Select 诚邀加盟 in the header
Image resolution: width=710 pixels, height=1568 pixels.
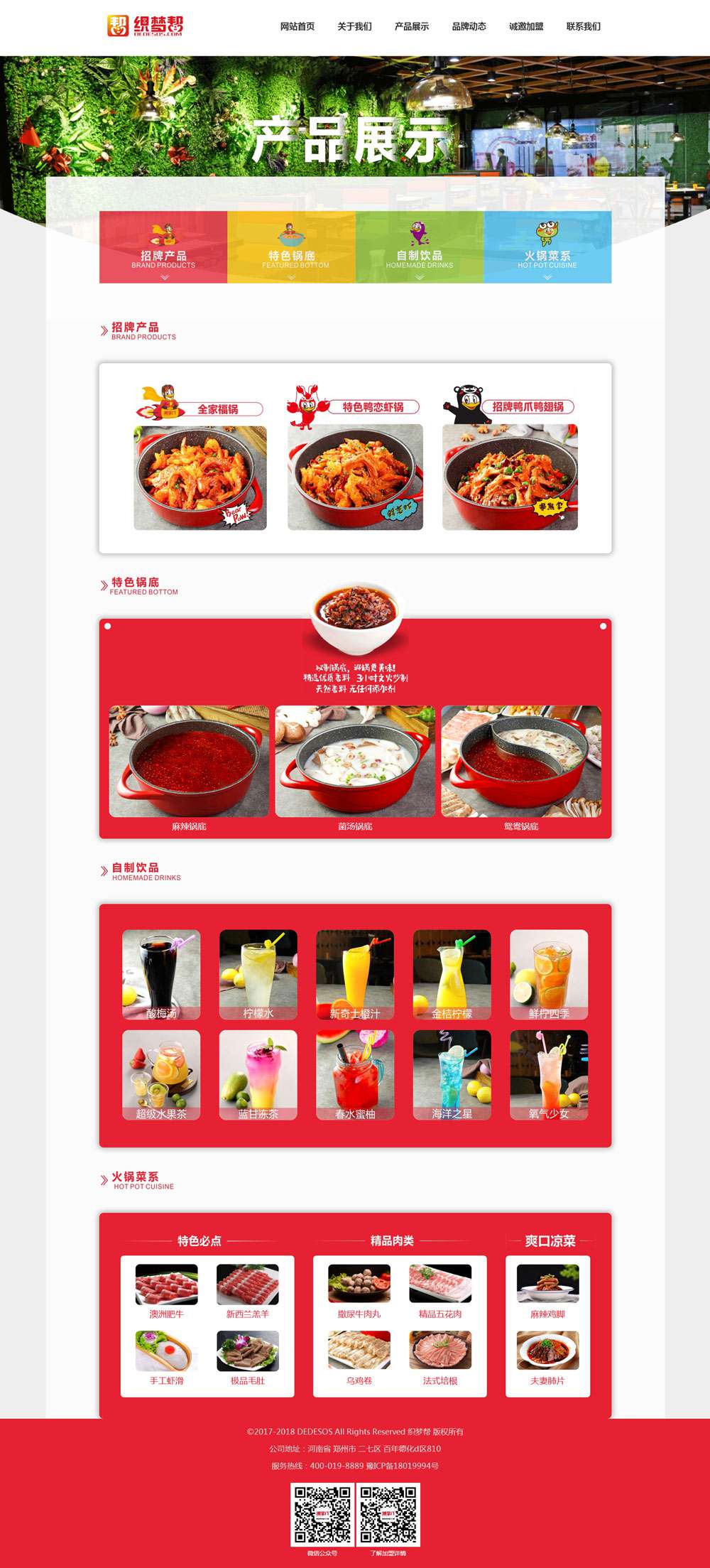[526, 26]
